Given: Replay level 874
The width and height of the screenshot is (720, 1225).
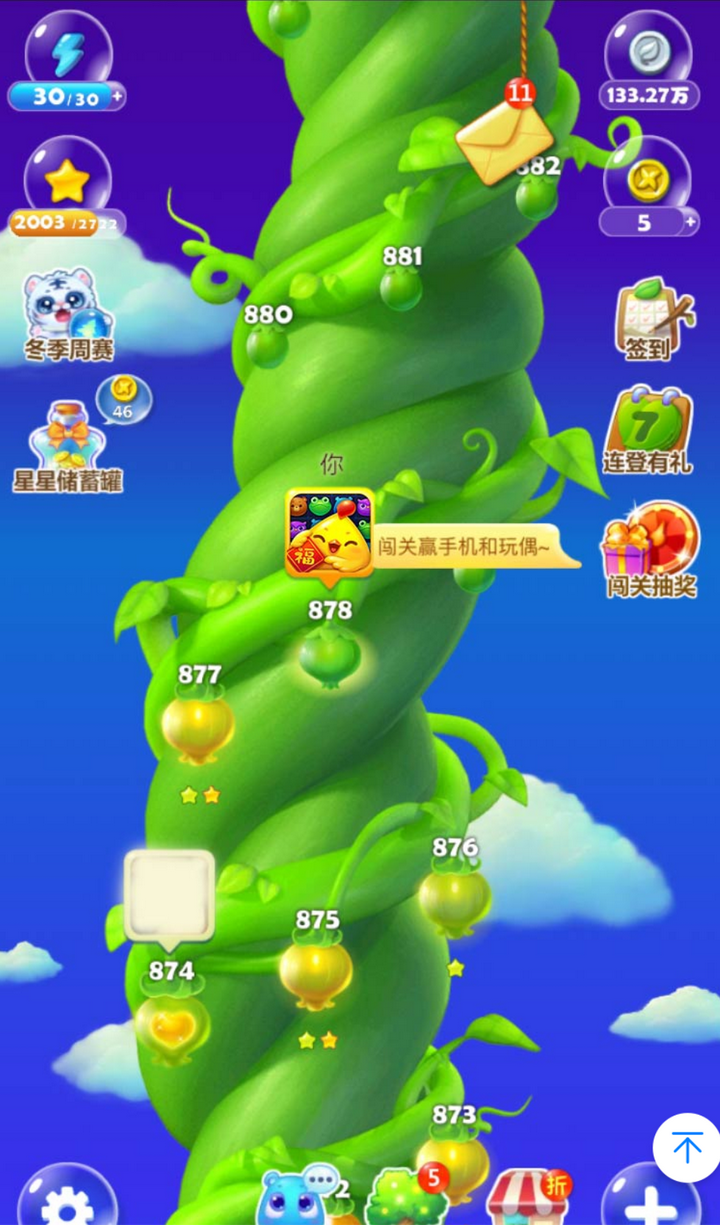Looking at the screenshot, I should click(x=172, y=1025).
